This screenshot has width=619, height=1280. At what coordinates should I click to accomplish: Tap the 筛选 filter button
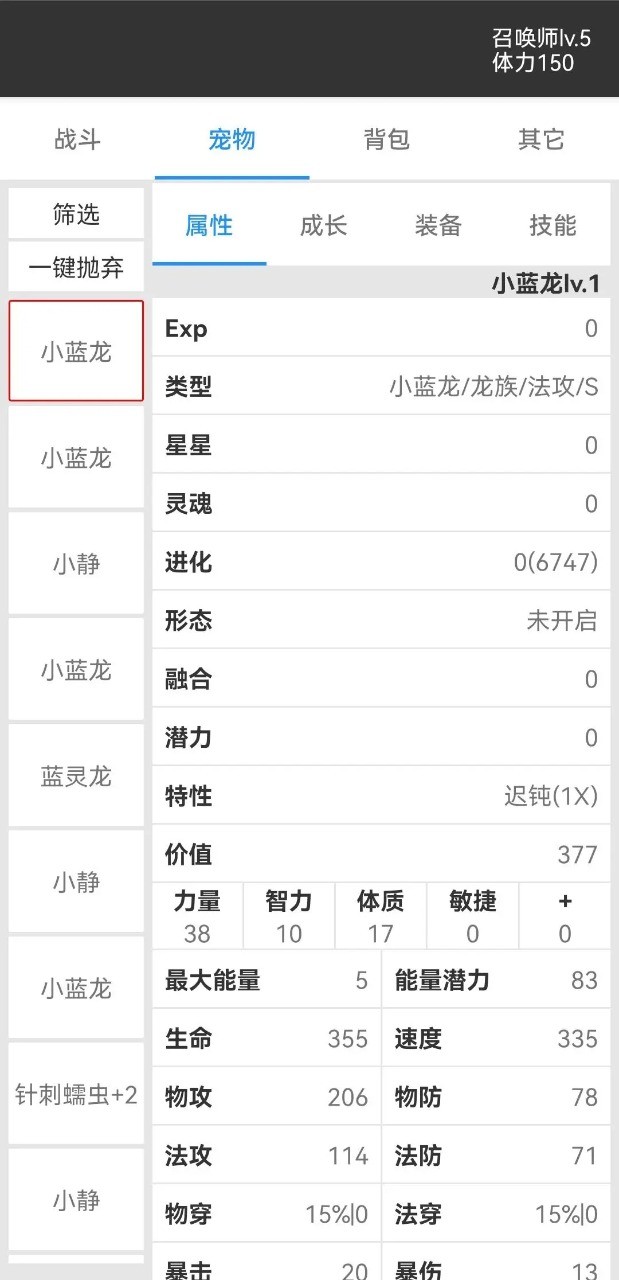[76, 214]
